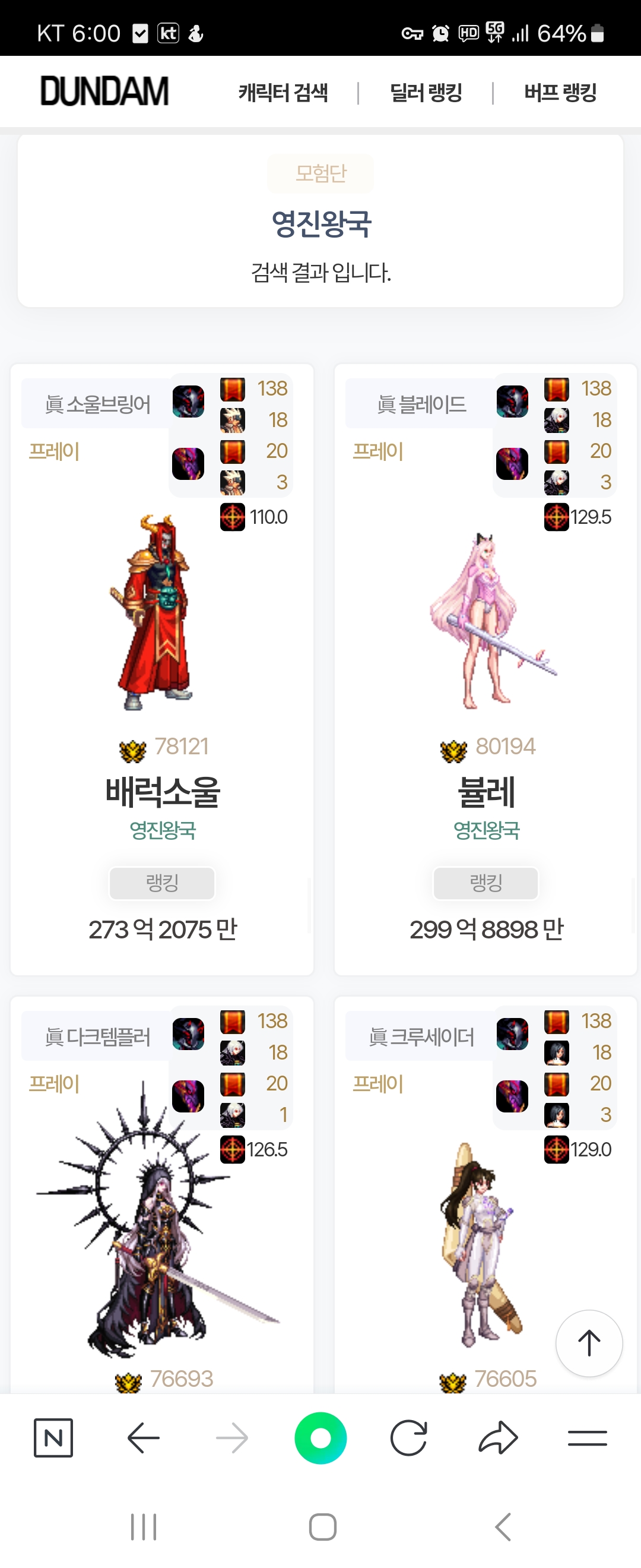Open 캐릭터 검색 in the top menu

283,93
